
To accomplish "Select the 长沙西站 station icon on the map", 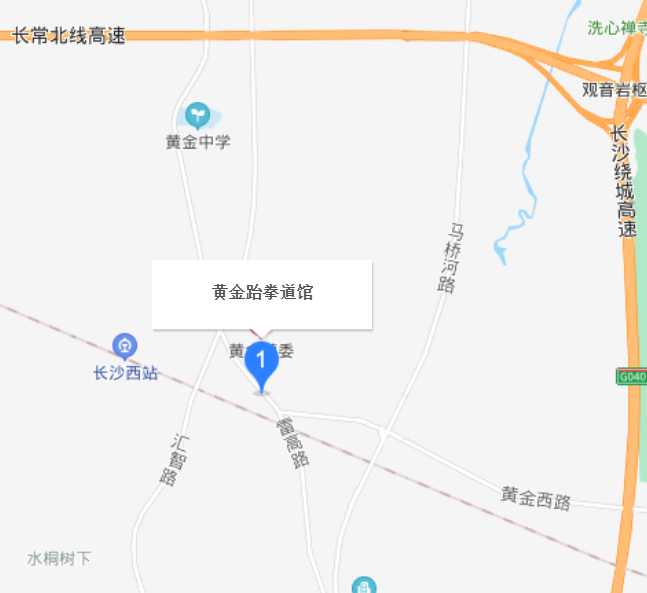I will coord(125,347).
